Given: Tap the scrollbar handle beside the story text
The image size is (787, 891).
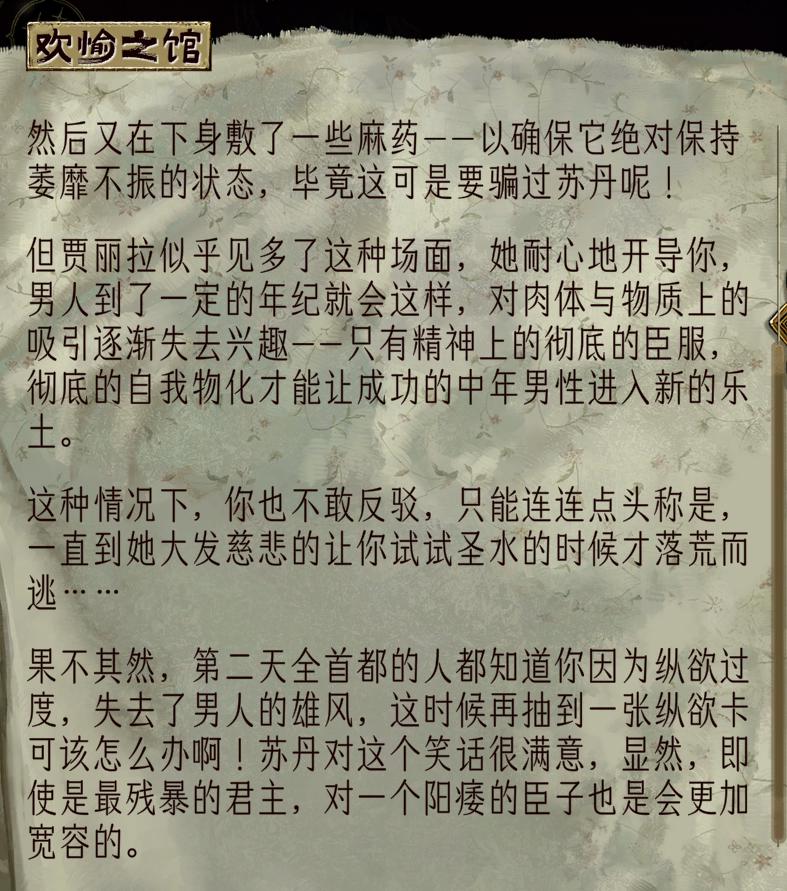Looking at the screenshot, I should (x=780, y=322).
